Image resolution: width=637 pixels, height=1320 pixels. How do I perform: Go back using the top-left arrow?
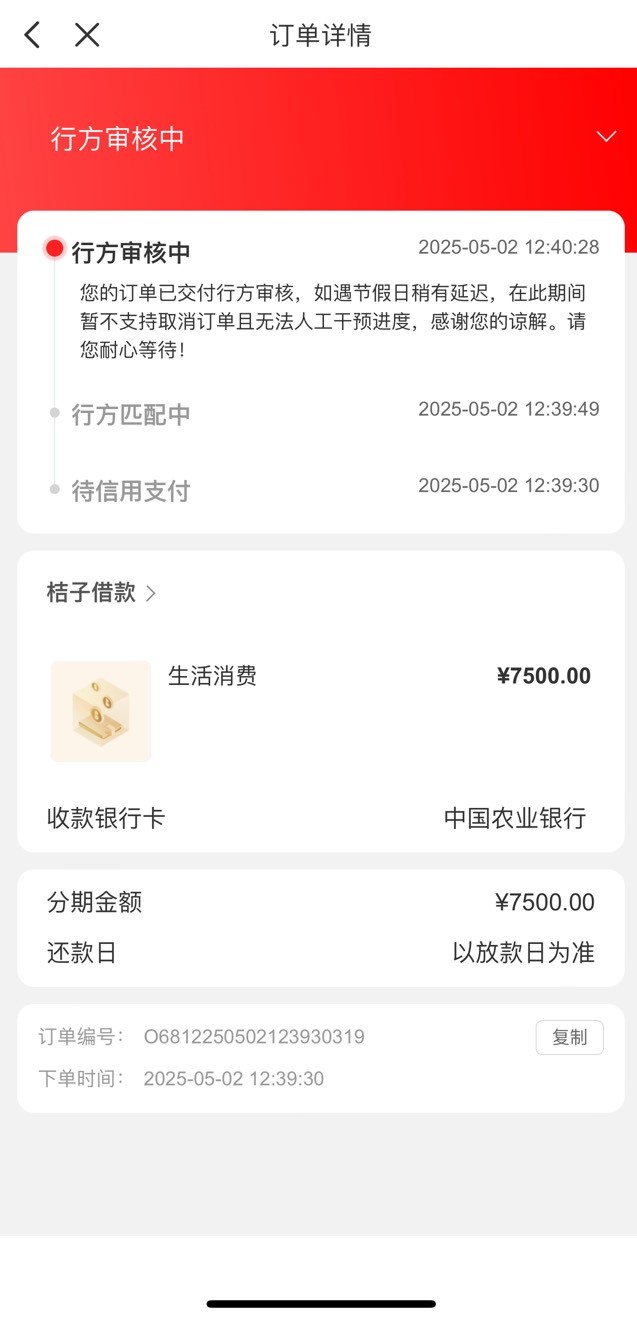coord(32,35)
